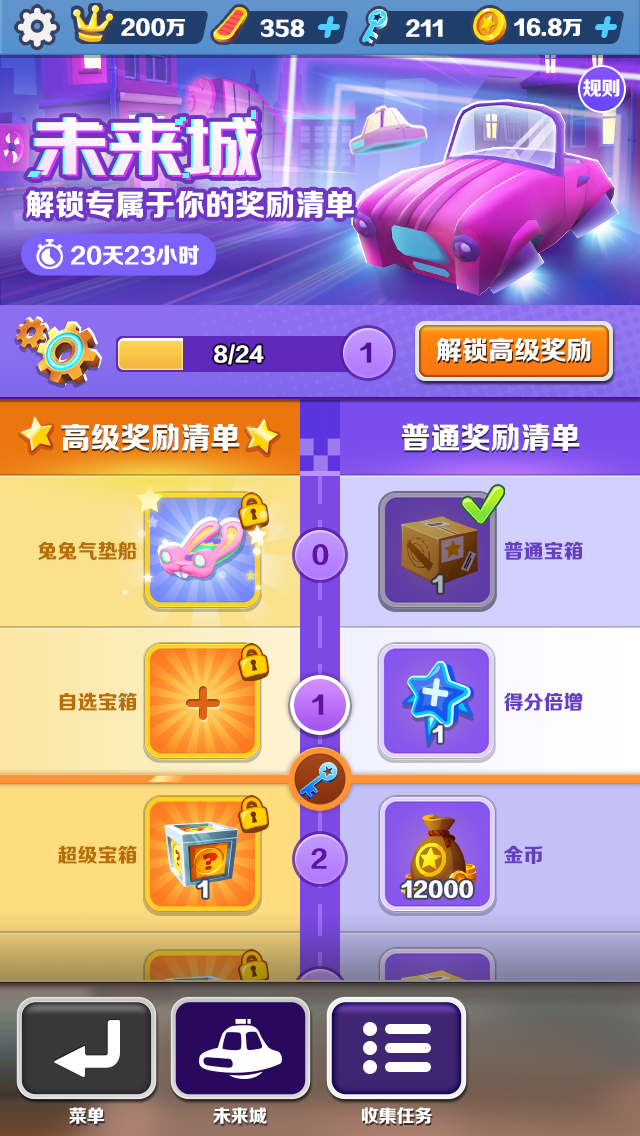
Task: Open the settings gear
Action: [x=38, y=27]
